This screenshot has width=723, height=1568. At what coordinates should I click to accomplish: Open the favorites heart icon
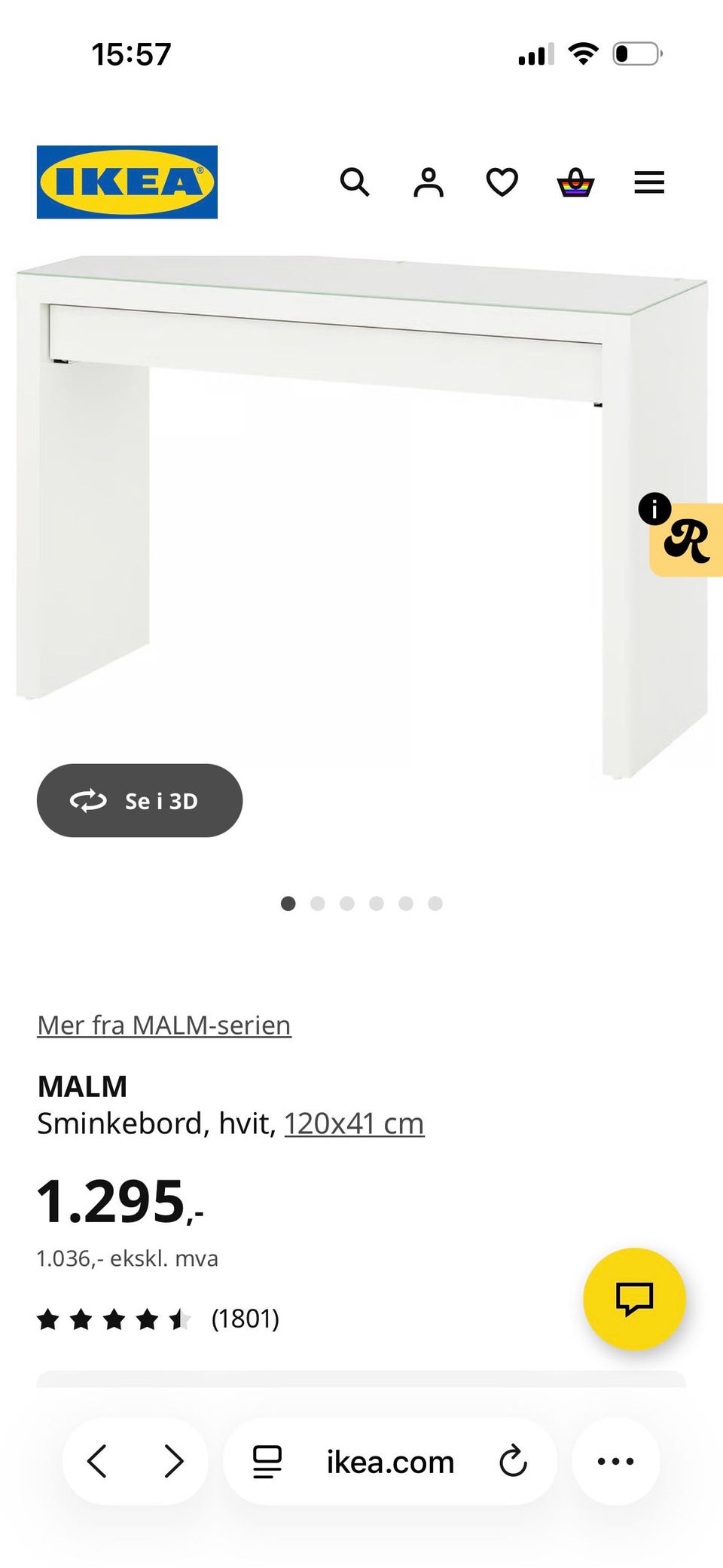tap(501, 182)
